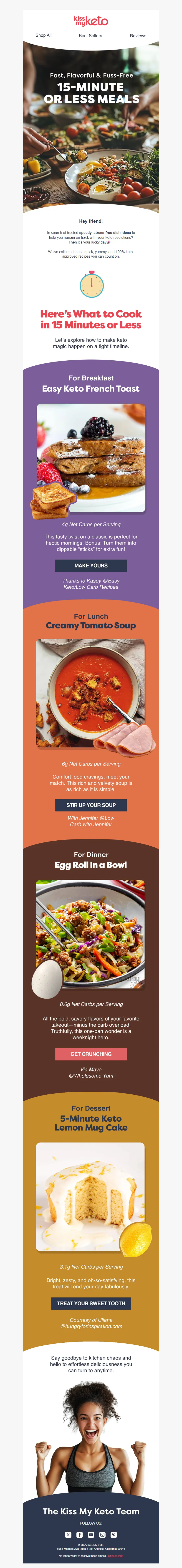Image resolution: width=182 pixels, height=1568 pixels.
Task: Tap STIR UP YOUR SOUP button
Action: point(91,805)
